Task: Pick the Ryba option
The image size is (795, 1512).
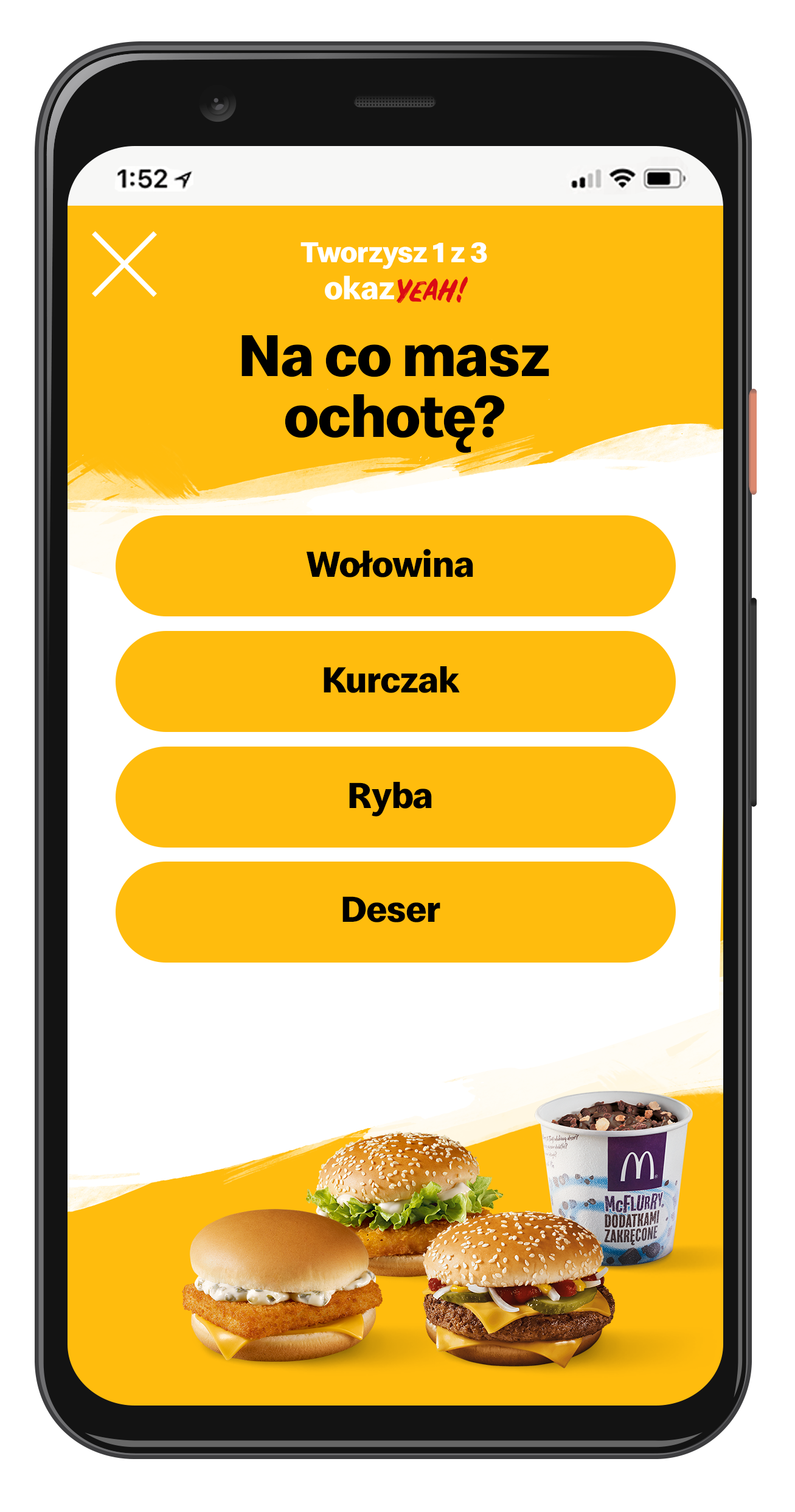Action: pyautogui.click(x=395, y=796)
